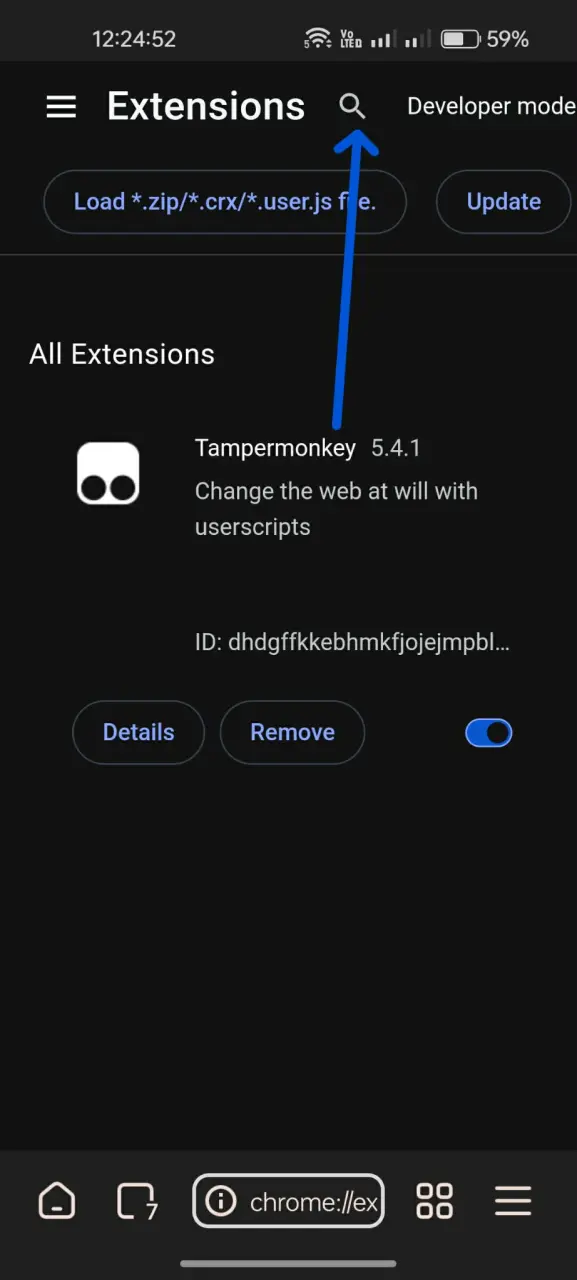
Task: Tap the Update button
Action: 504,202
